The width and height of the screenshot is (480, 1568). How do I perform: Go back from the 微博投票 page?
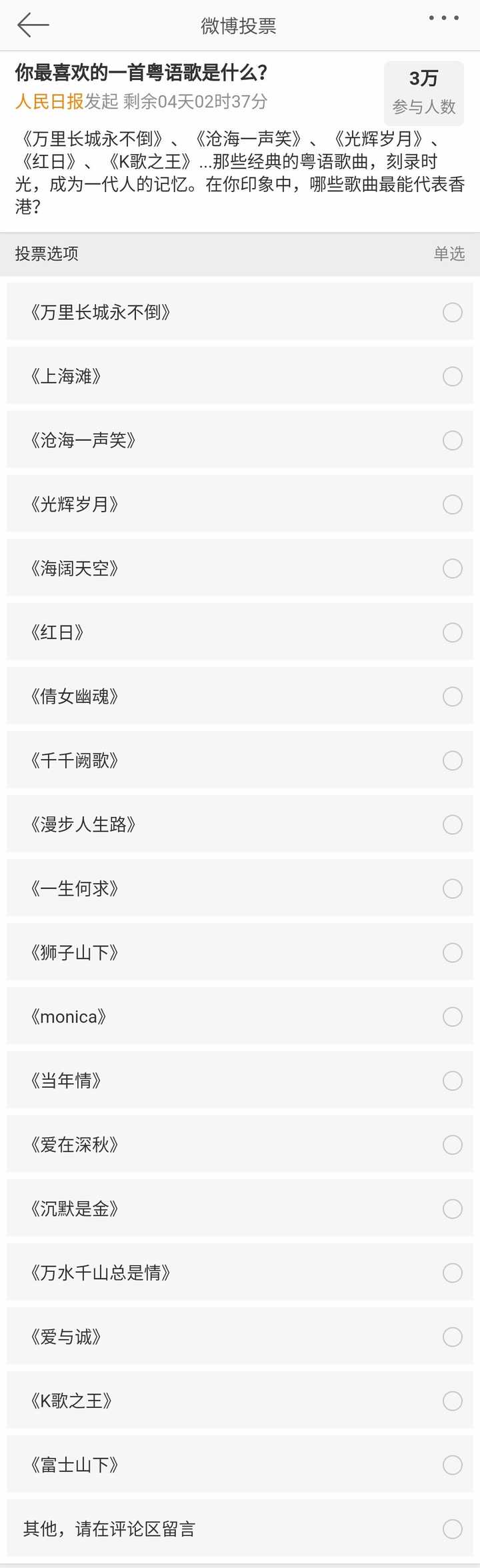(x=33, y=25)
